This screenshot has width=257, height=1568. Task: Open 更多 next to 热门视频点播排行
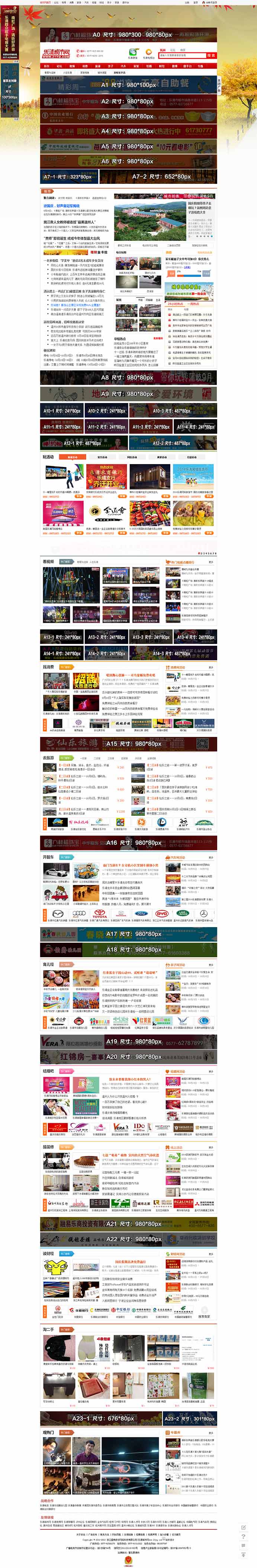[211, 562]
